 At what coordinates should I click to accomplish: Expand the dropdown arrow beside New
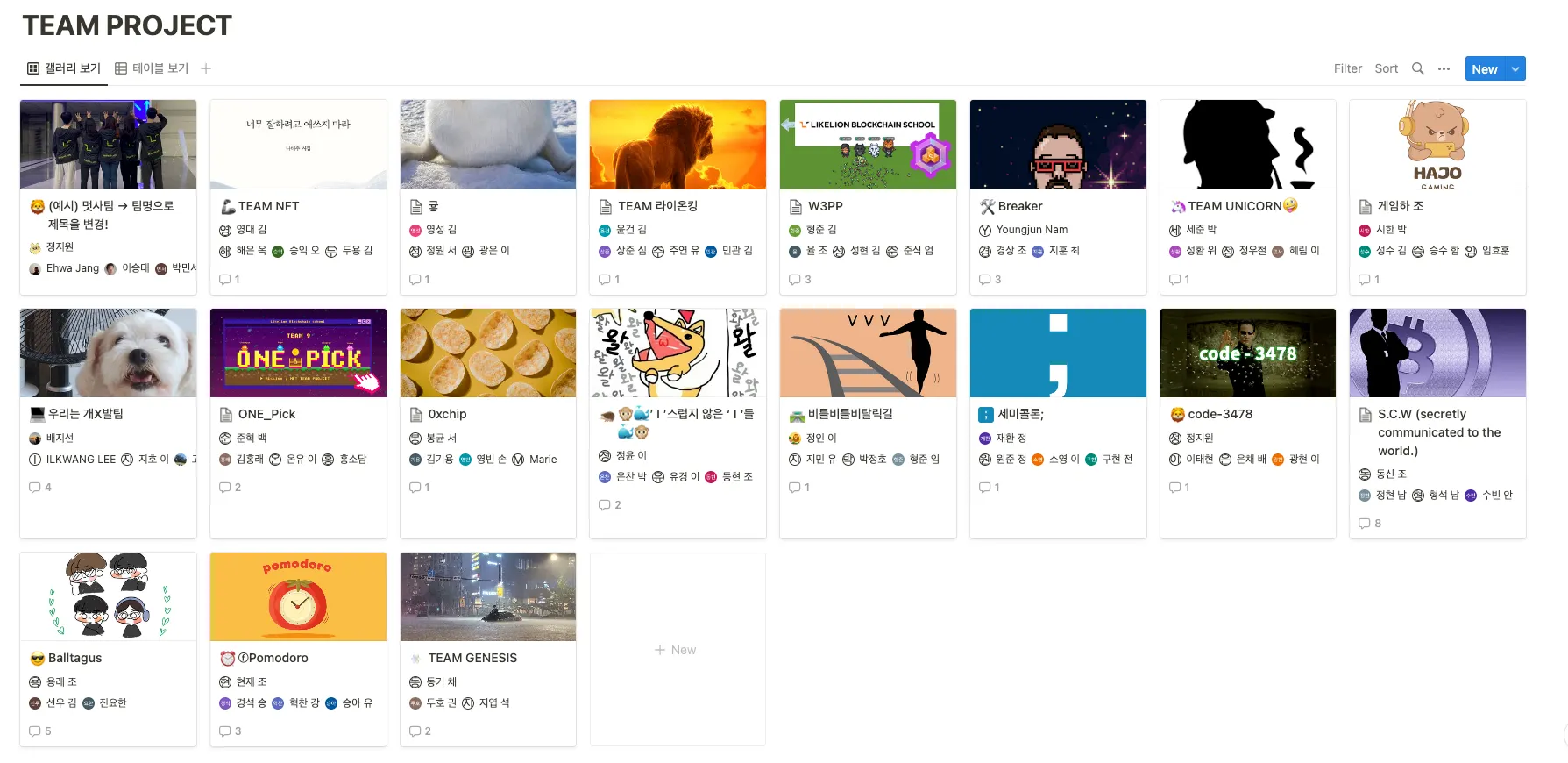pos(1515,68)
